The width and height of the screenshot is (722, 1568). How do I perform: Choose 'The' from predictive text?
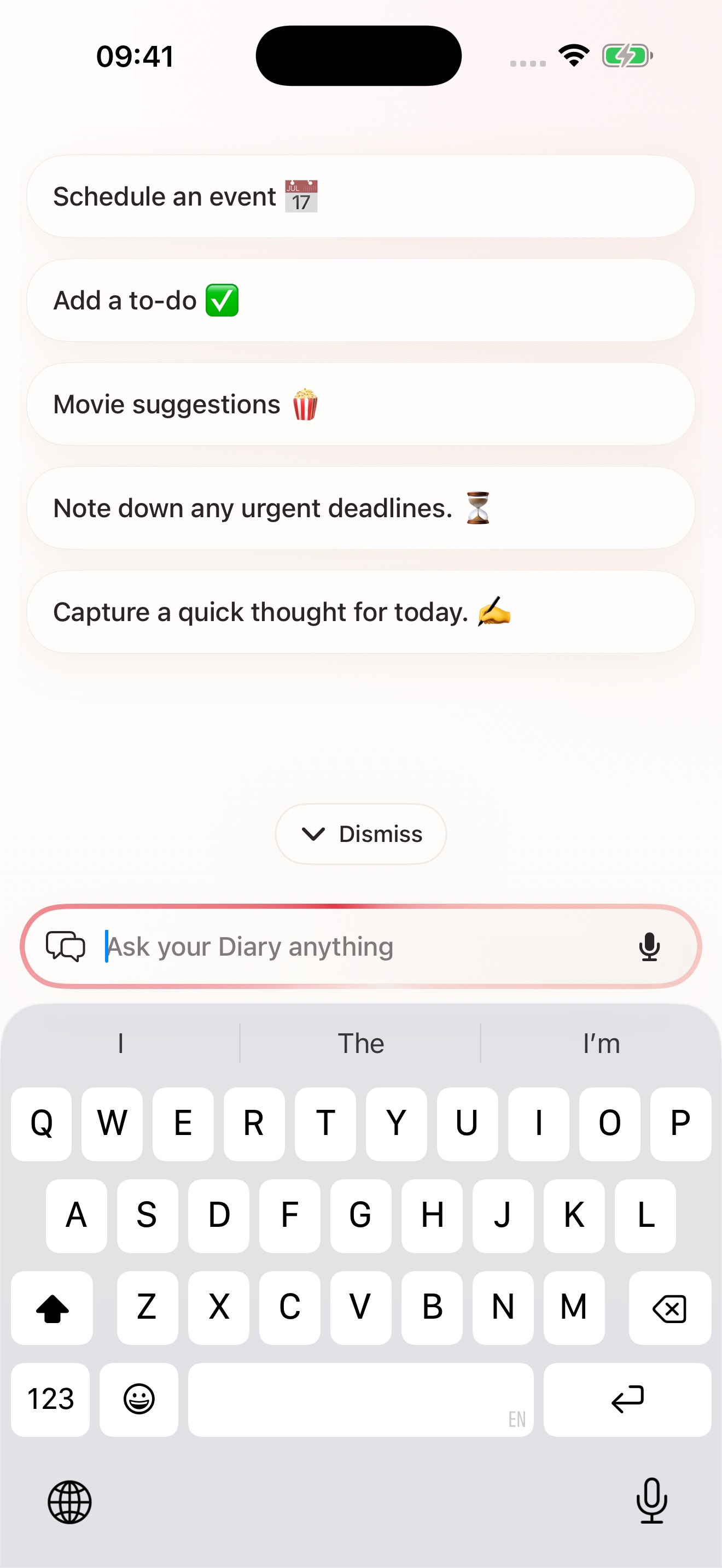pyautogui.click(x=360, y=1042)
